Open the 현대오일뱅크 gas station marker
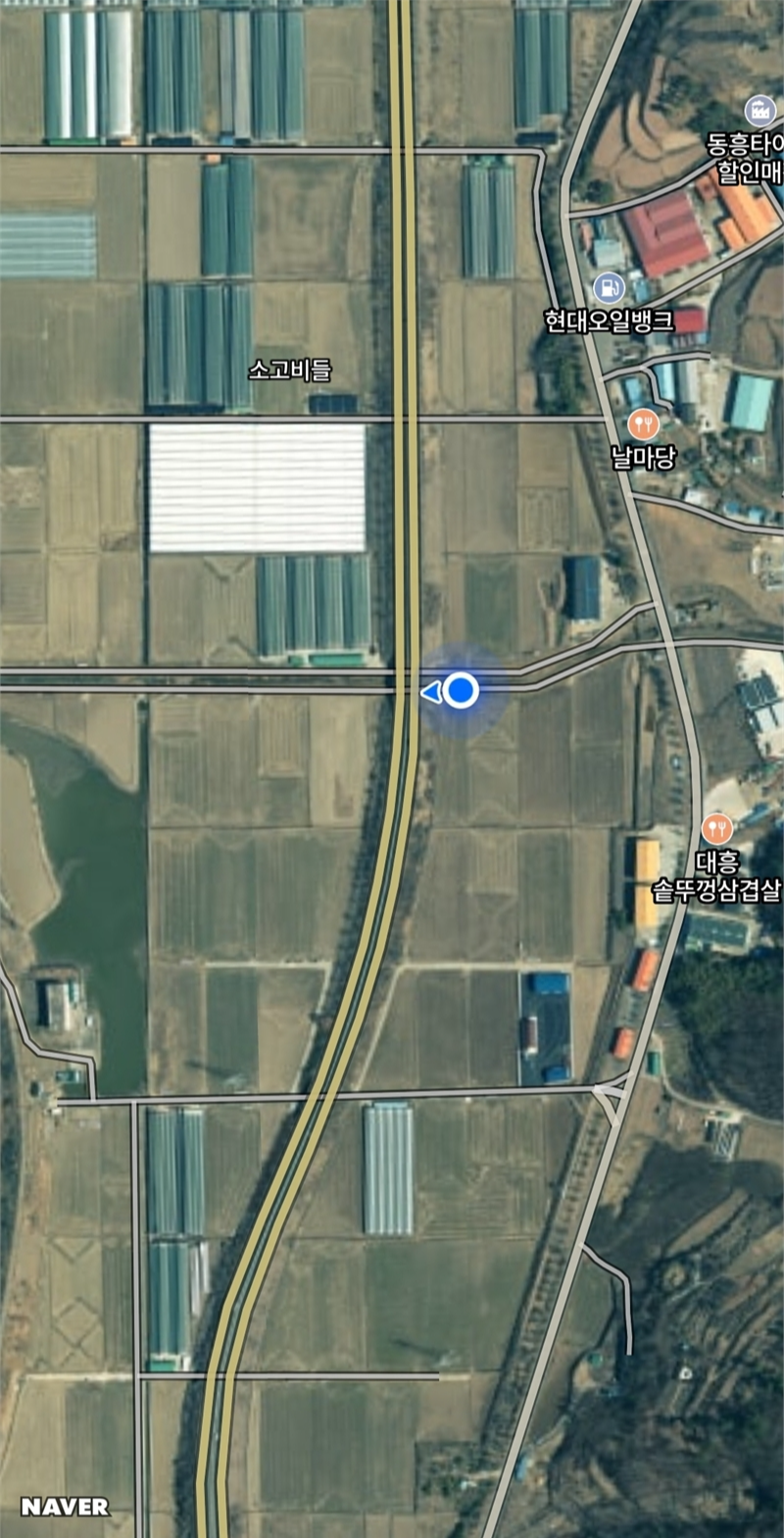This screenshot has width=784, height=1538. [x=609, y=288]
